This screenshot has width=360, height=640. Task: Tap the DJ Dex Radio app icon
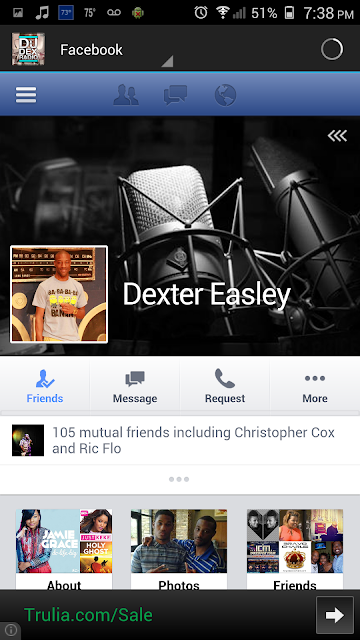[28, 49]
